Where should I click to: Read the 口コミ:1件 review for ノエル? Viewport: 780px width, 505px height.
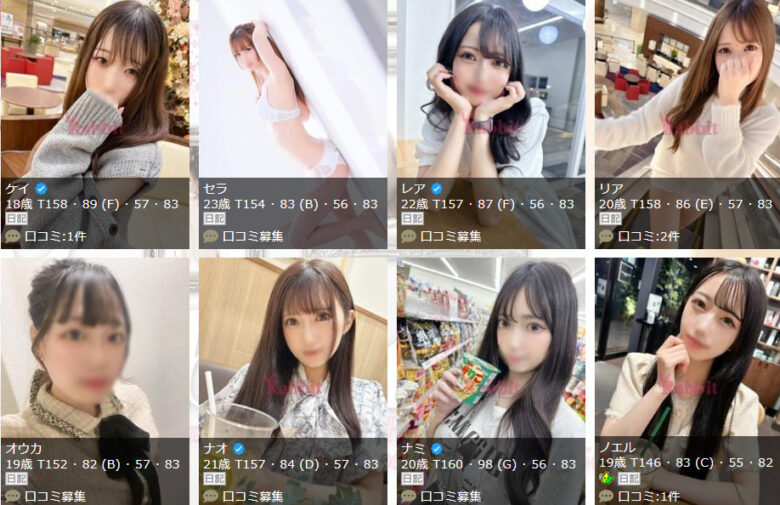(648, 496)
